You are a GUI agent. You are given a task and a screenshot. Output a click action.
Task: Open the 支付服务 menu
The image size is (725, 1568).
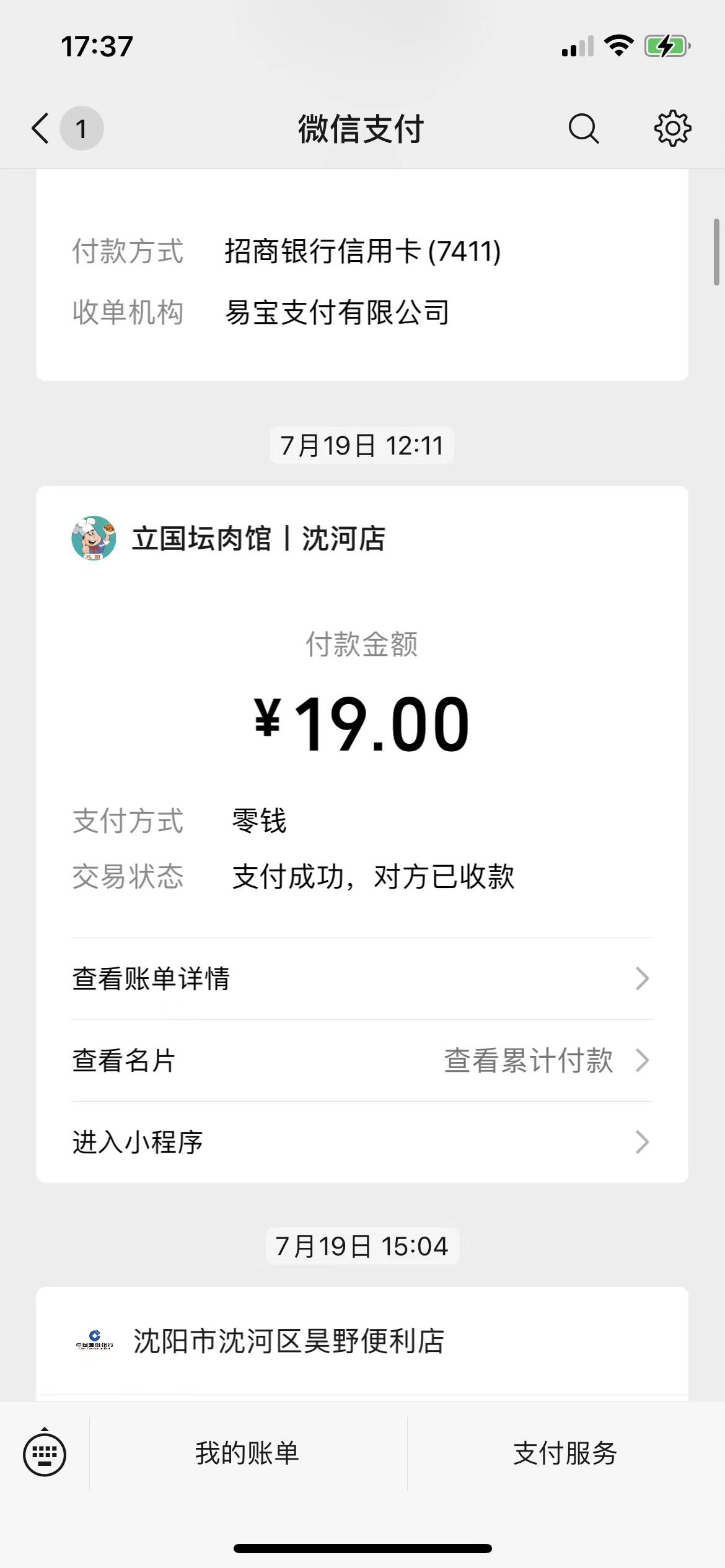click(x=565, y=1453)
